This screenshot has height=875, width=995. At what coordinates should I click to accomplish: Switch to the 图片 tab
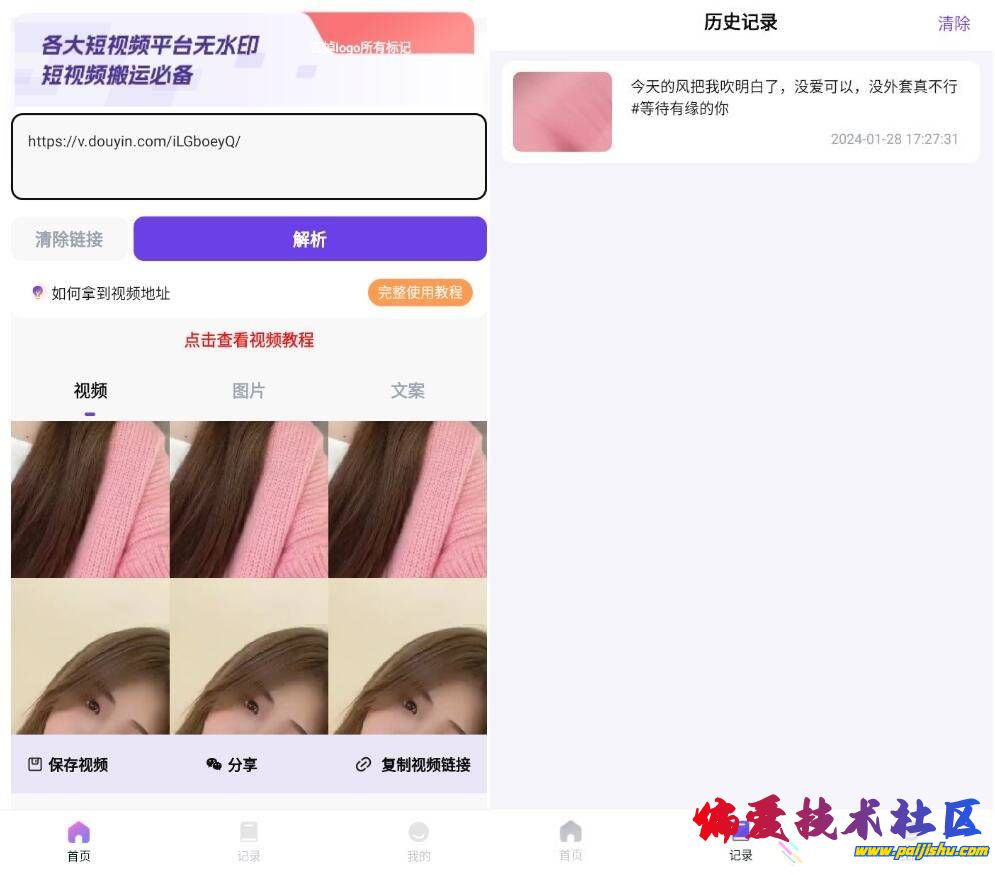pyautogui.click(x=249, y=391)
